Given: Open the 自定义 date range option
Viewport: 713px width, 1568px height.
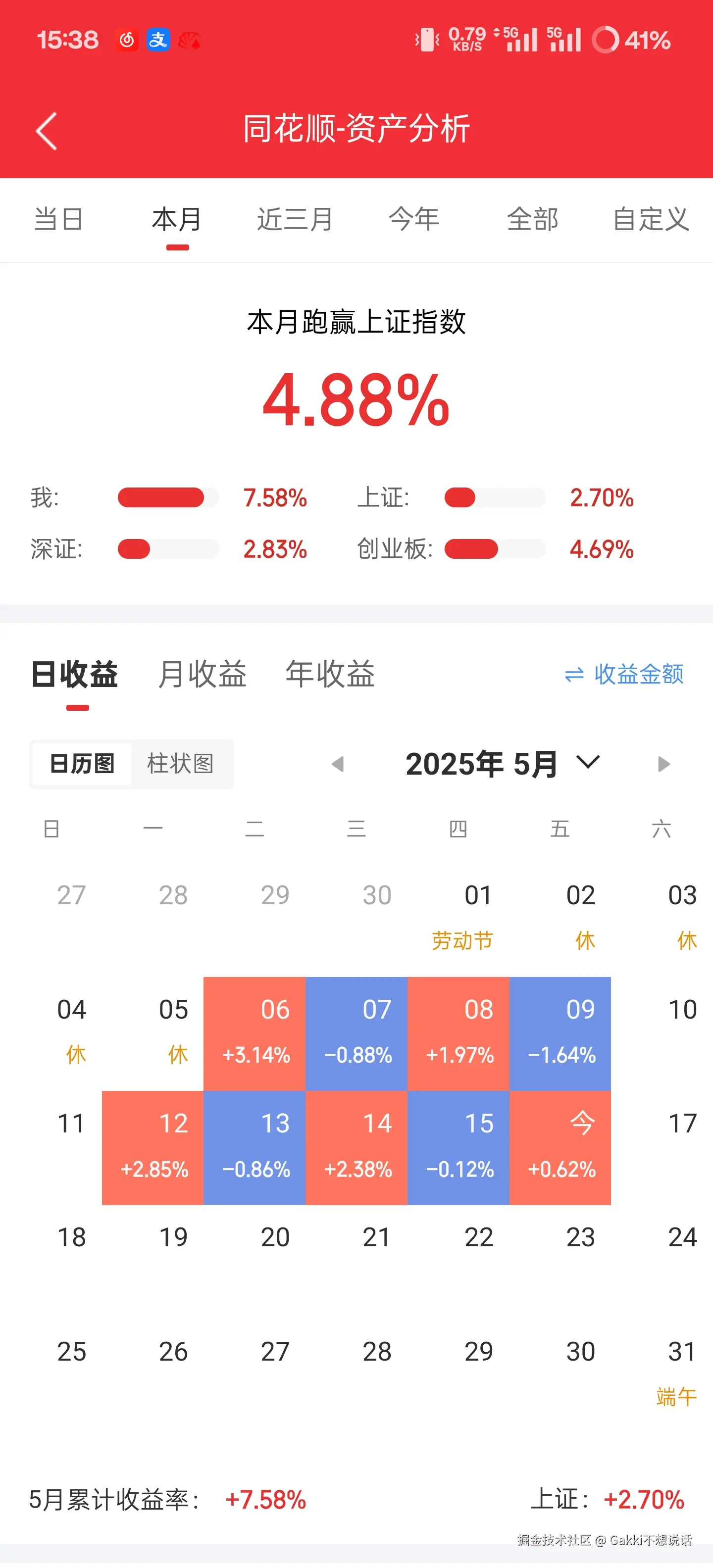Looking at the screenshot, I should pos(651,220).
